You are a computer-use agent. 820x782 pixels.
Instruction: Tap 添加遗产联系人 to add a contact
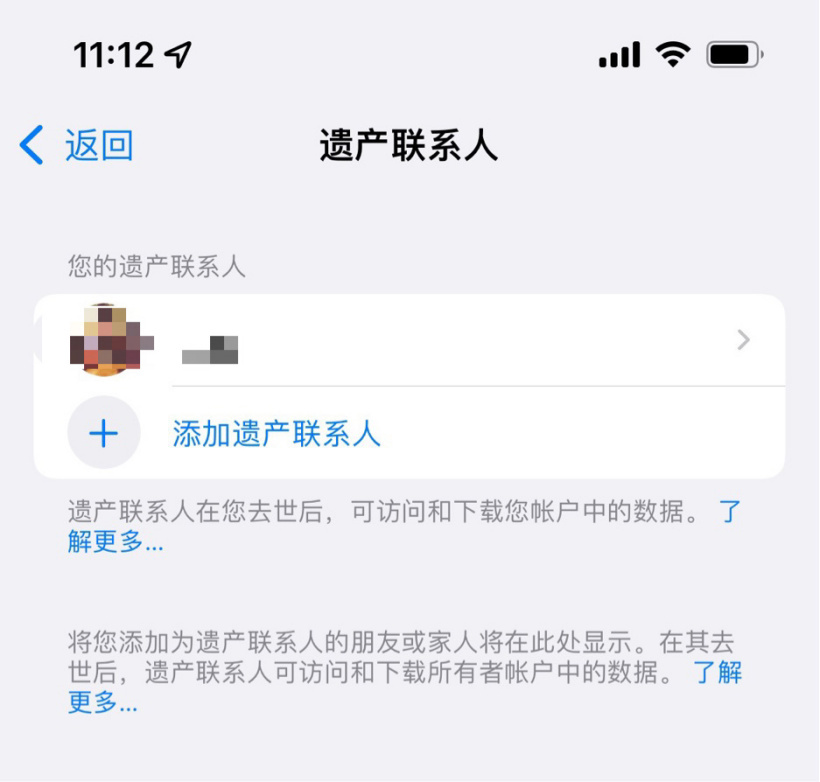click(276, 434)
